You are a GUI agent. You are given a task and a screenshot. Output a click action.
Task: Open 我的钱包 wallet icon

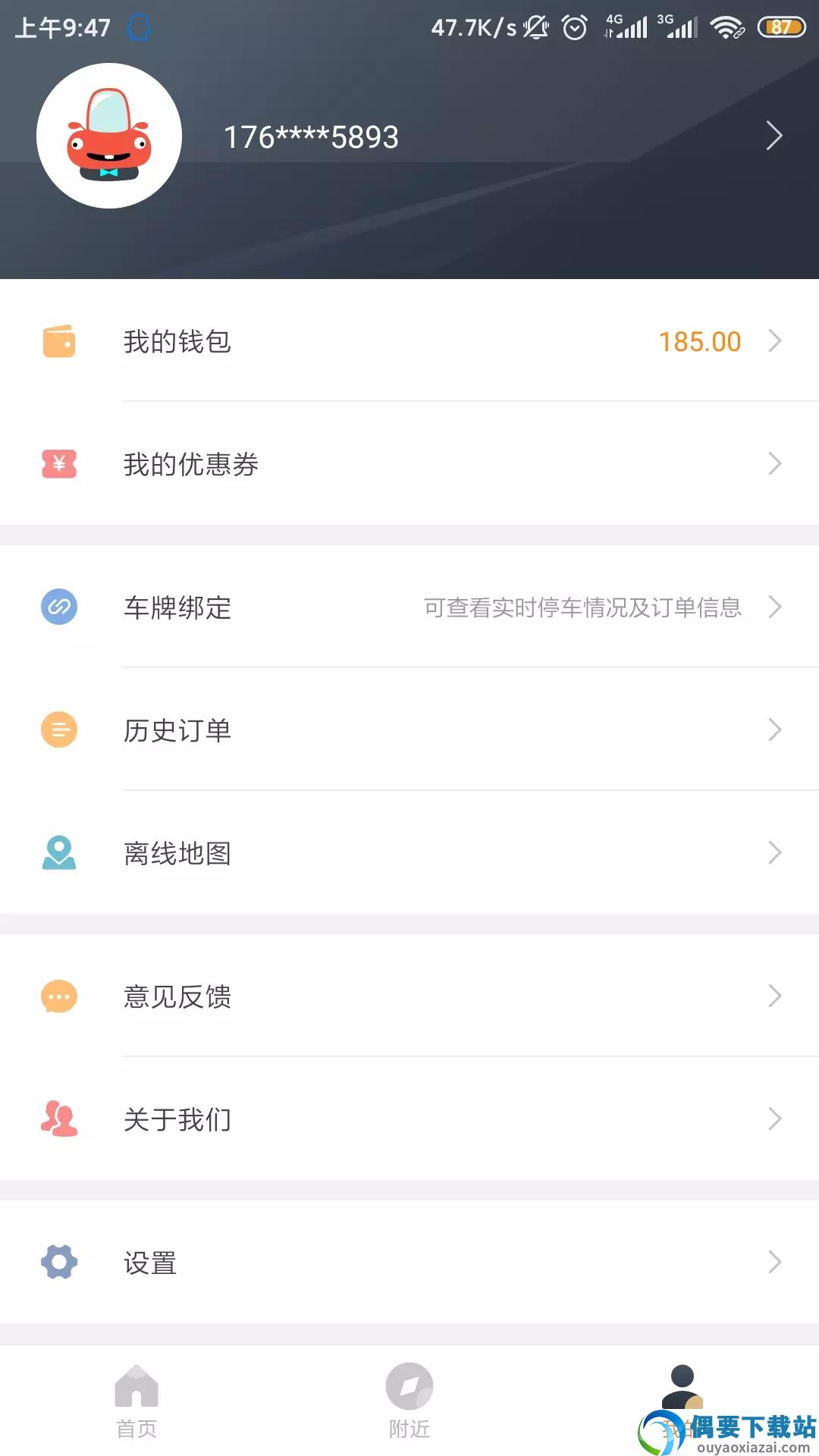[x=59, y=342]
